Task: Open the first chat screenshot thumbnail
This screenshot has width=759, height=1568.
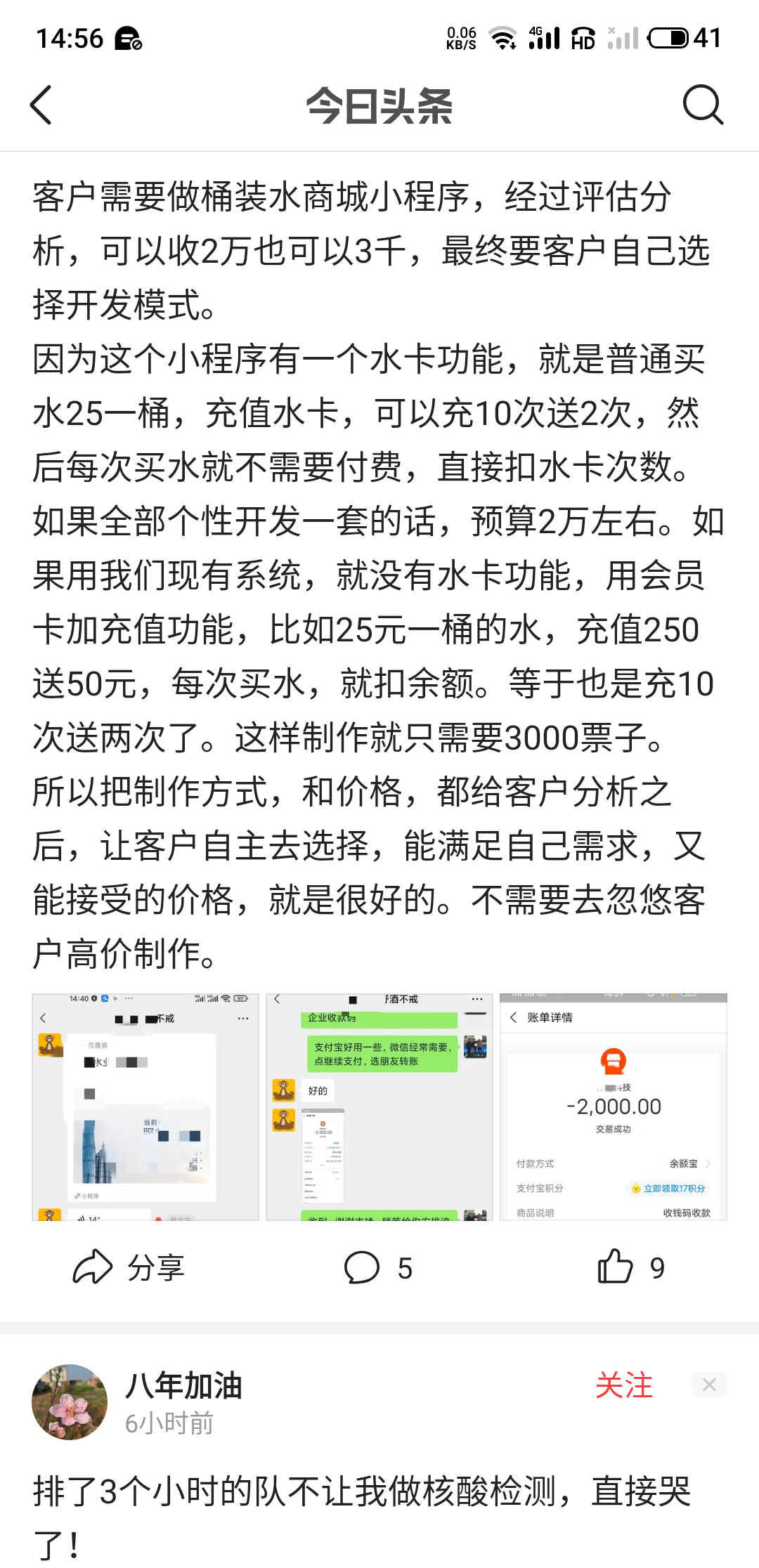Action: pos(145,1106)
